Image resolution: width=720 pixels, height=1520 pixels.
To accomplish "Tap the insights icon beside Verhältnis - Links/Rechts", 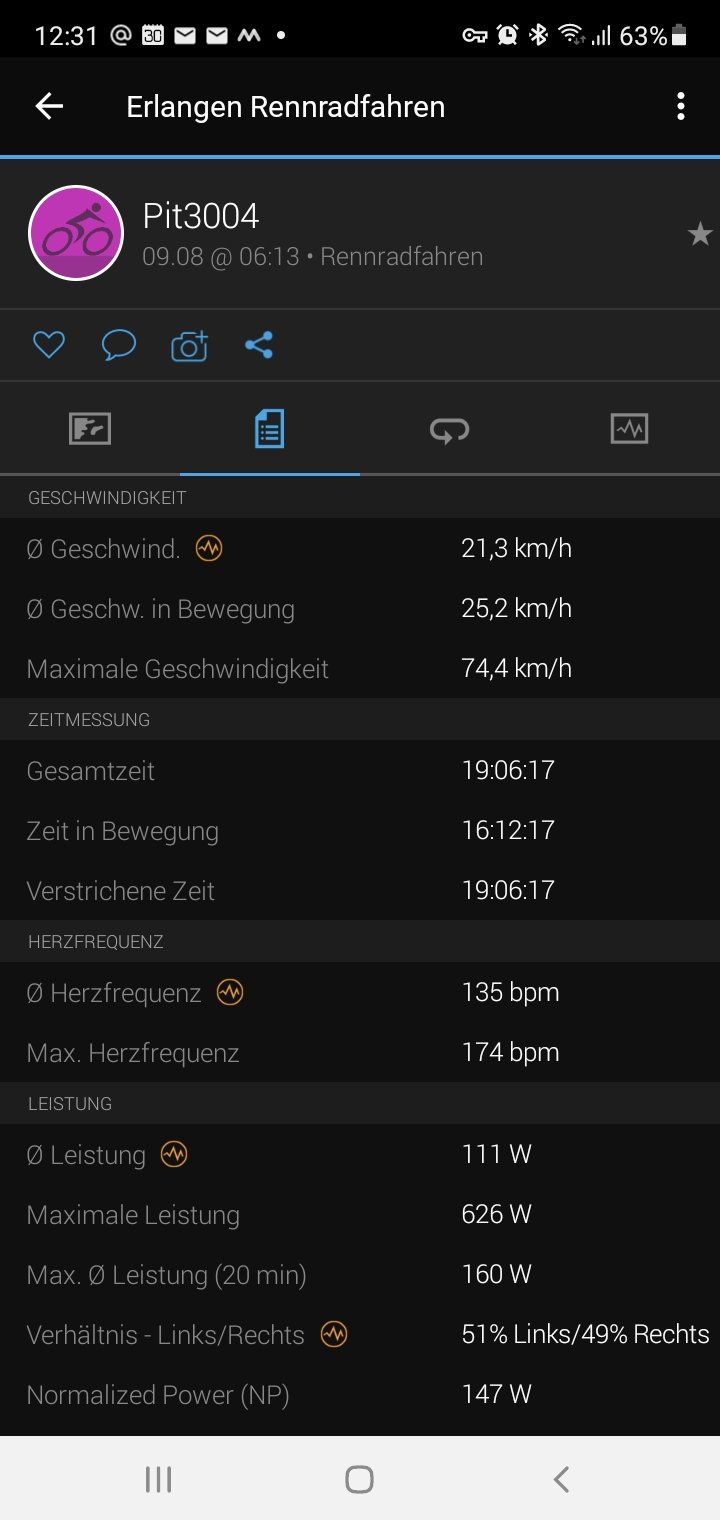I will pyautogui.click(x=334, y=1334).
